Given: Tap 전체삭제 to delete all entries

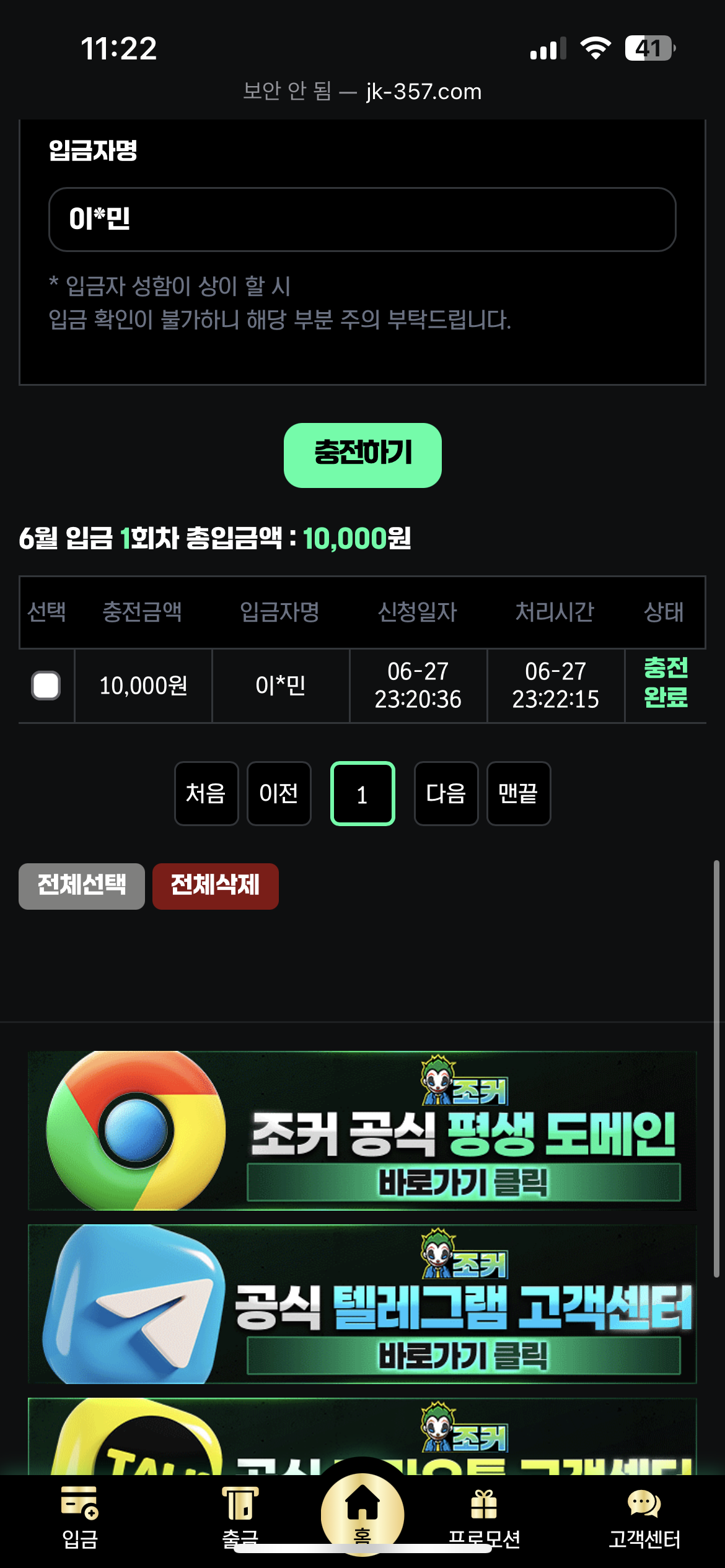Looking at the screenshot, I should (216, 886).
